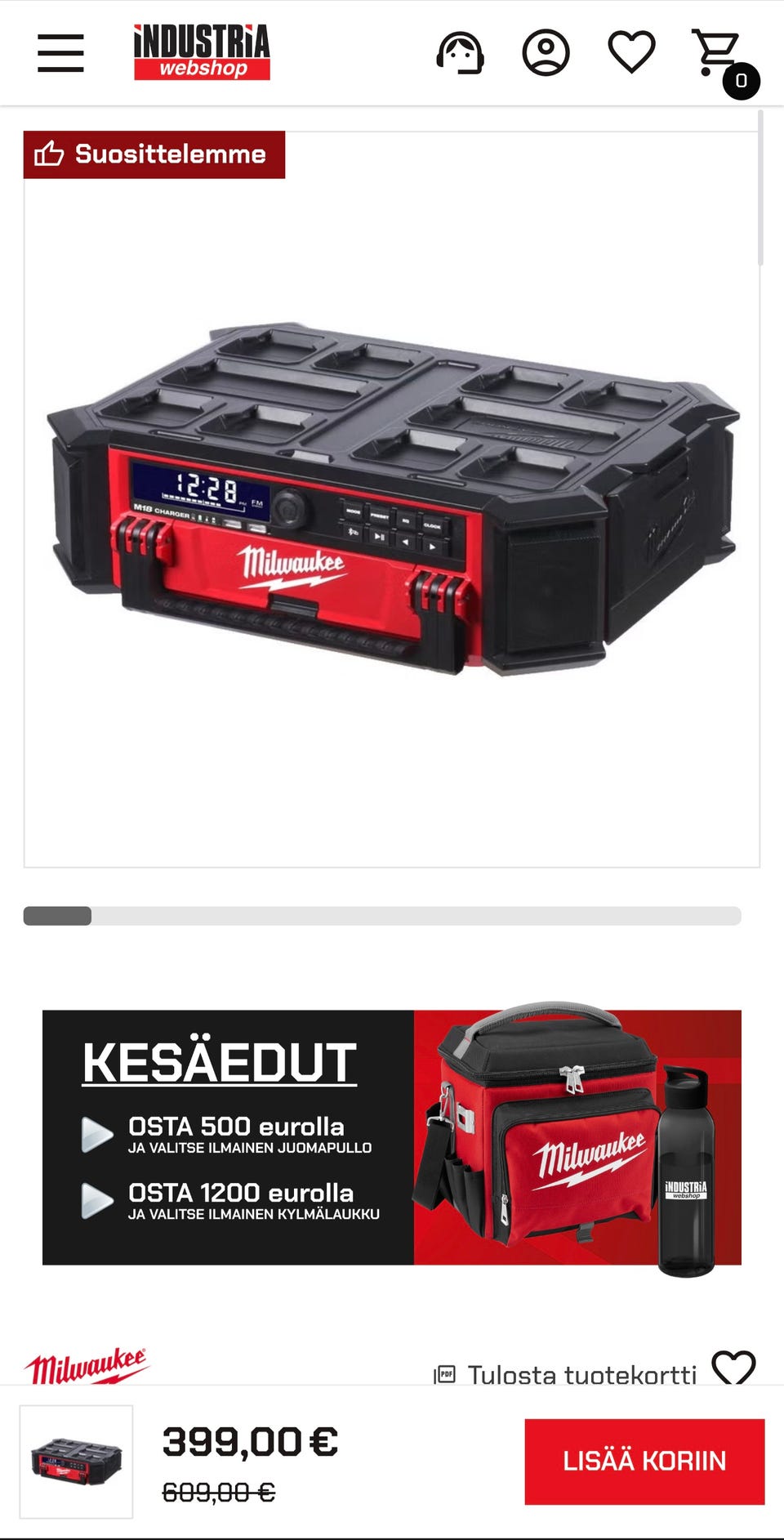
Task: Tap Lisää koriin to add to cart
Action: pos(644,1462)
